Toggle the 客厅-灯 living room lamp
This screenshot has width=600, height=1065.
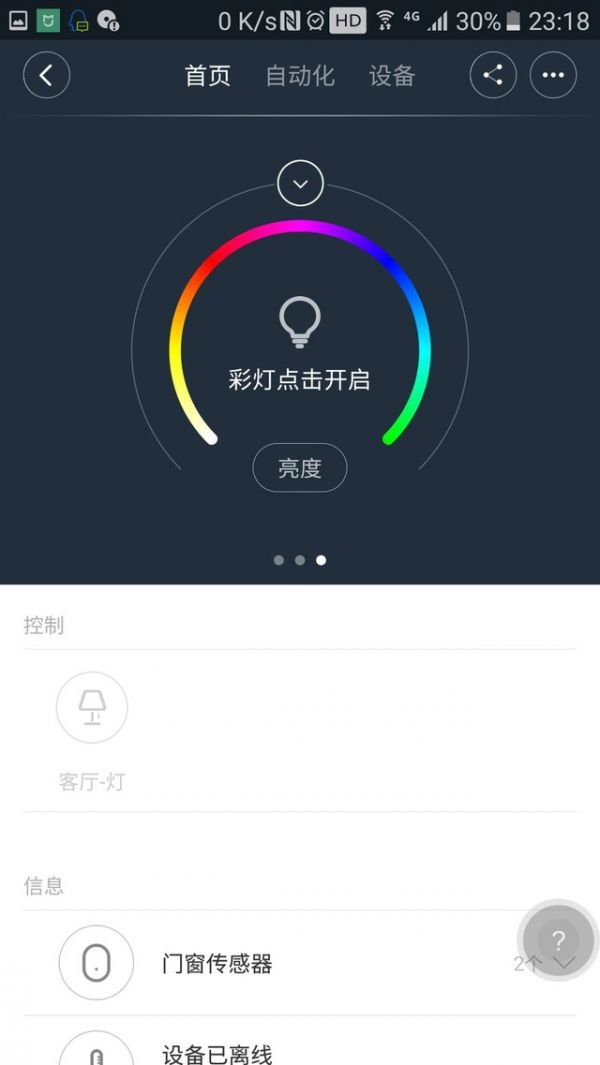point(92,708)
